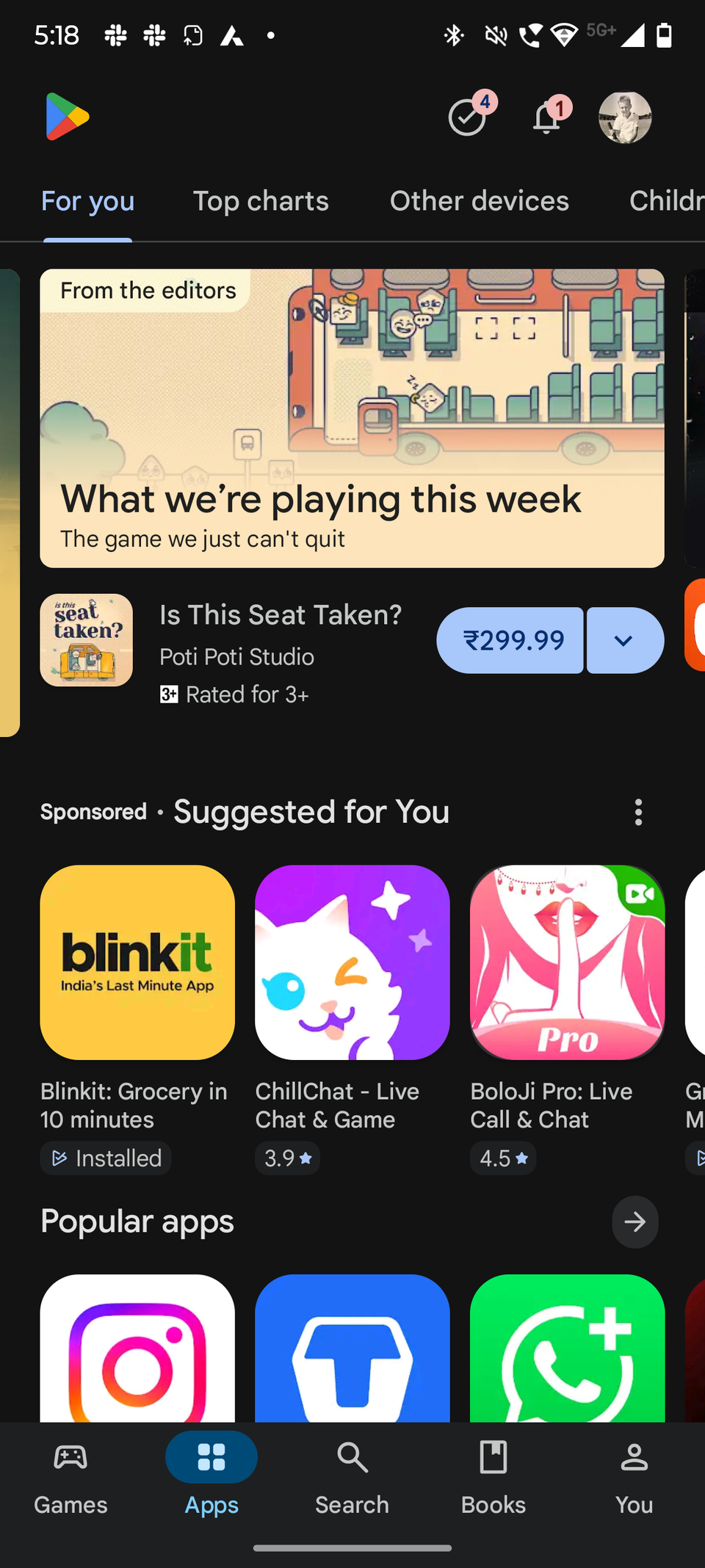705x1568 pixels.
Task: Open the Books section
Action: pyautogui.click(x=493, y=1478)
